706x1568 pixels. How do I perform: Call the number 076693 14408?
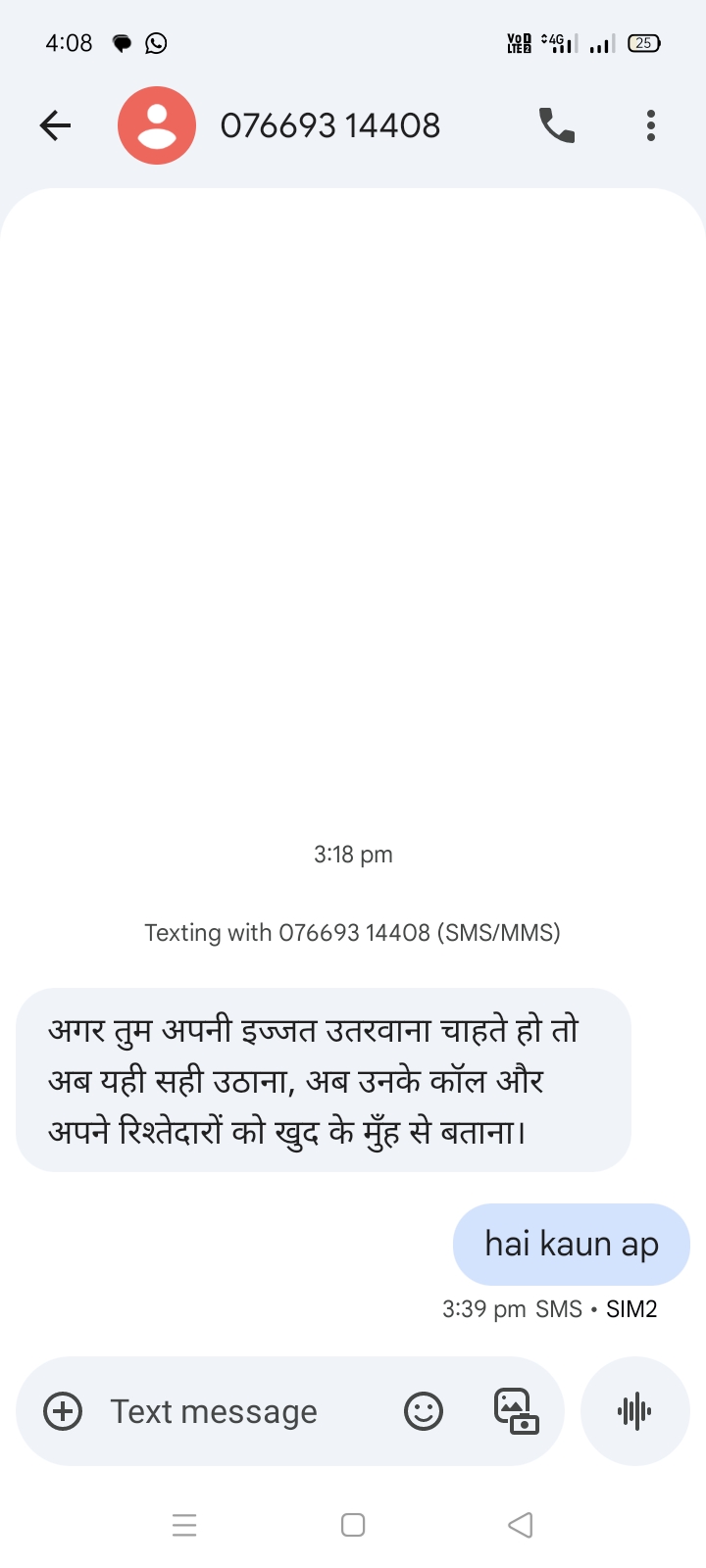click(x=557, y=125)
